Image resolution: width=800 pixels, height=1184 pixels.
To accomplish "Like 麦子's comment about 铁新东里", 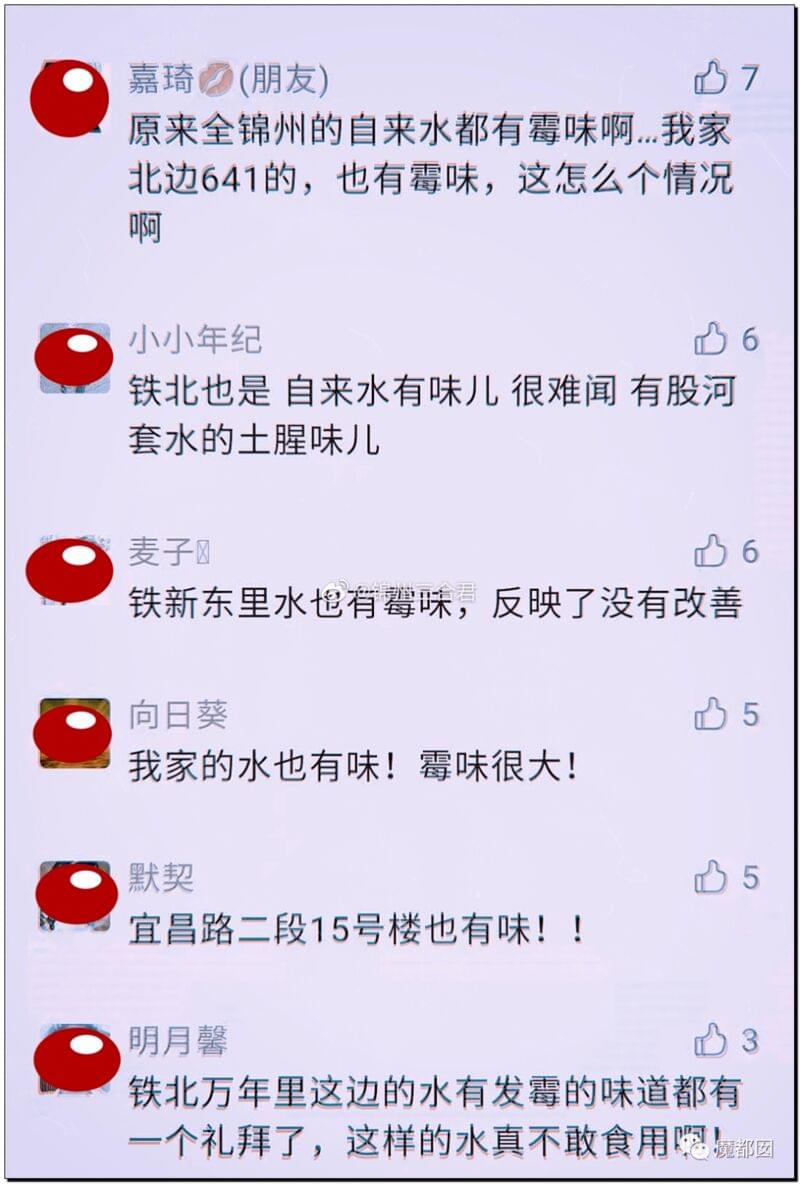I will pyautogui.click(x=711, y=551).
